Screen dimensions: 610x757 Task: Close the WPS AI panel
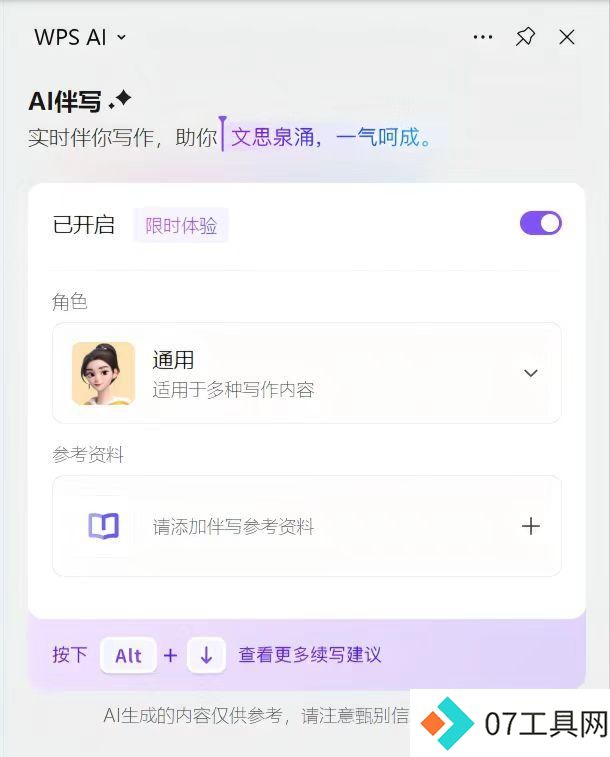point(567,37)
